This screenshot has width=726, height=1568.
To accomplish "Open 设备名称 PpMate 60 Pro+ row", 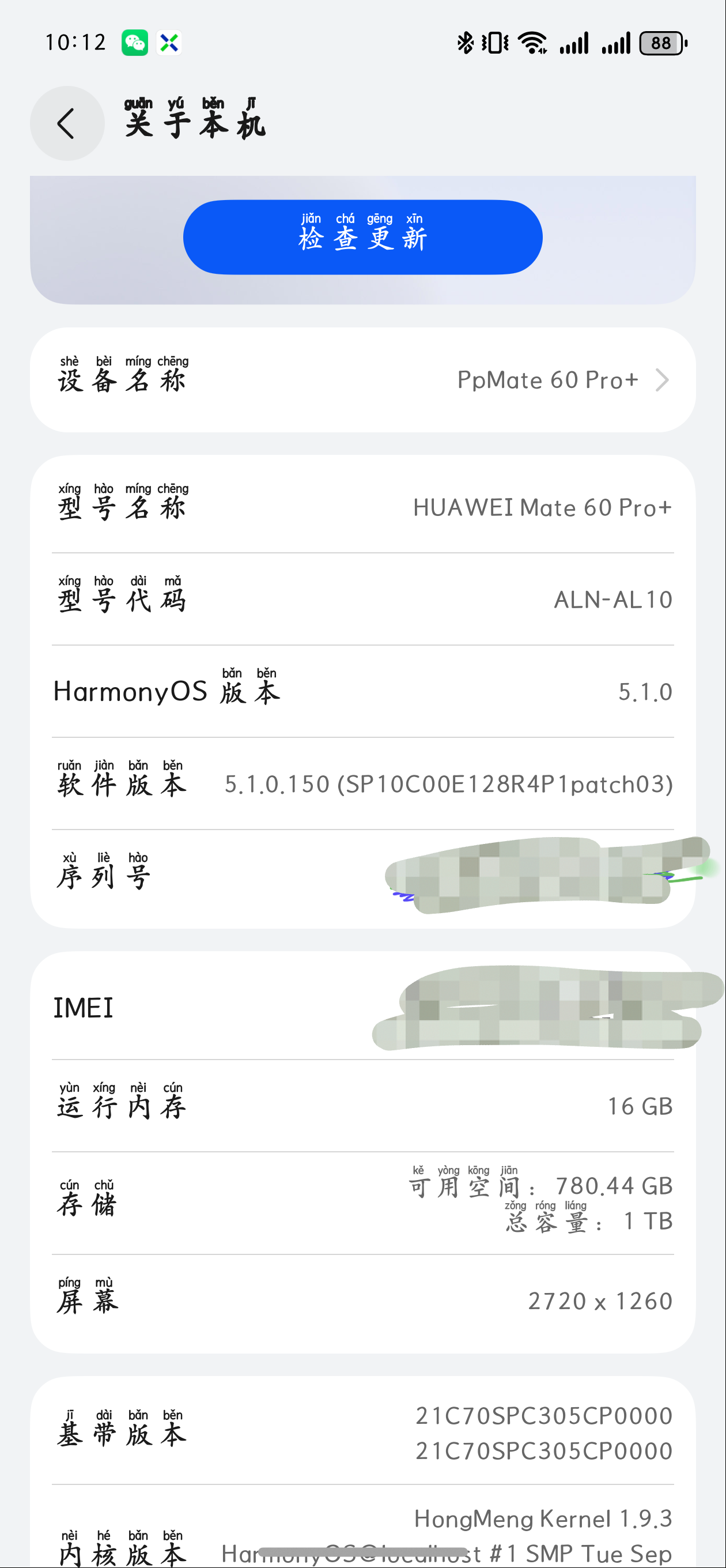I will pos(362,380).
